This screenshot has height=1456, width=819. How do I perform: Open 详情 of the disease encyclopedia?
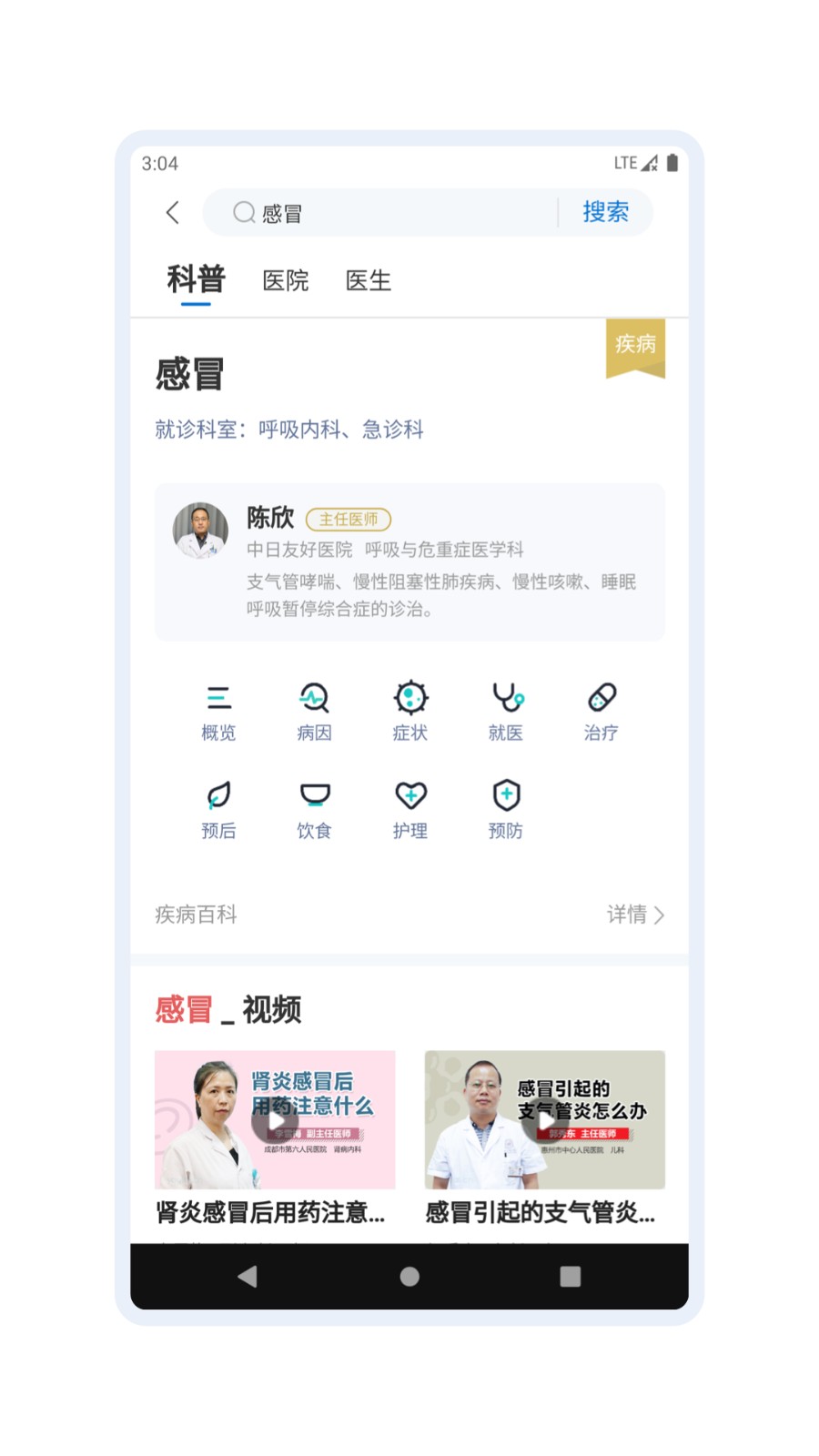[x=635, y=915]
